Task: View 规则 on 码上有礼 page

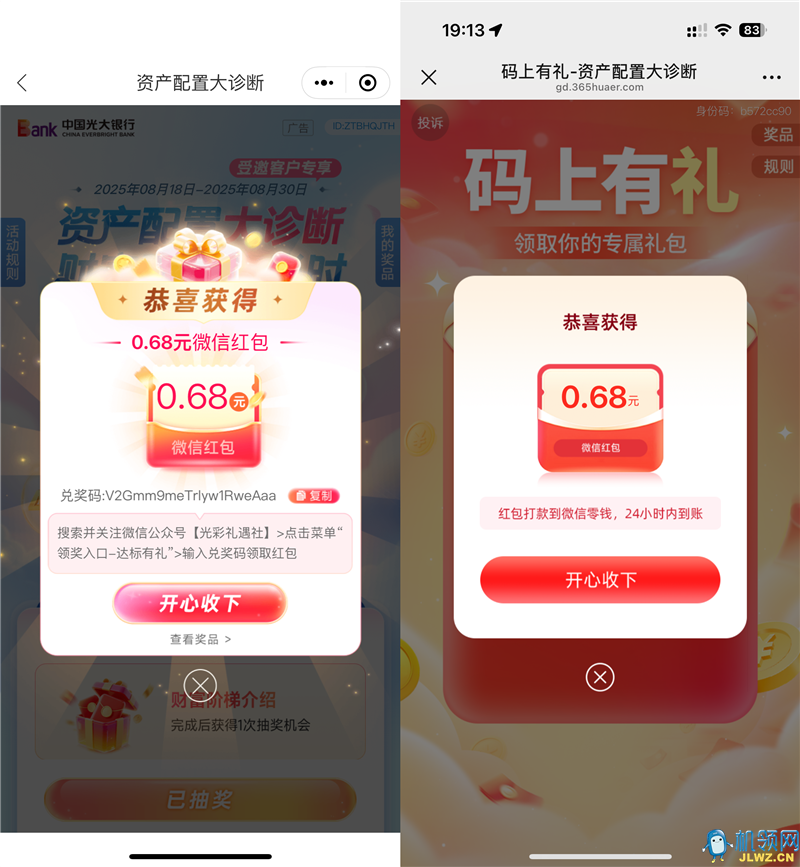Action: 777,166
